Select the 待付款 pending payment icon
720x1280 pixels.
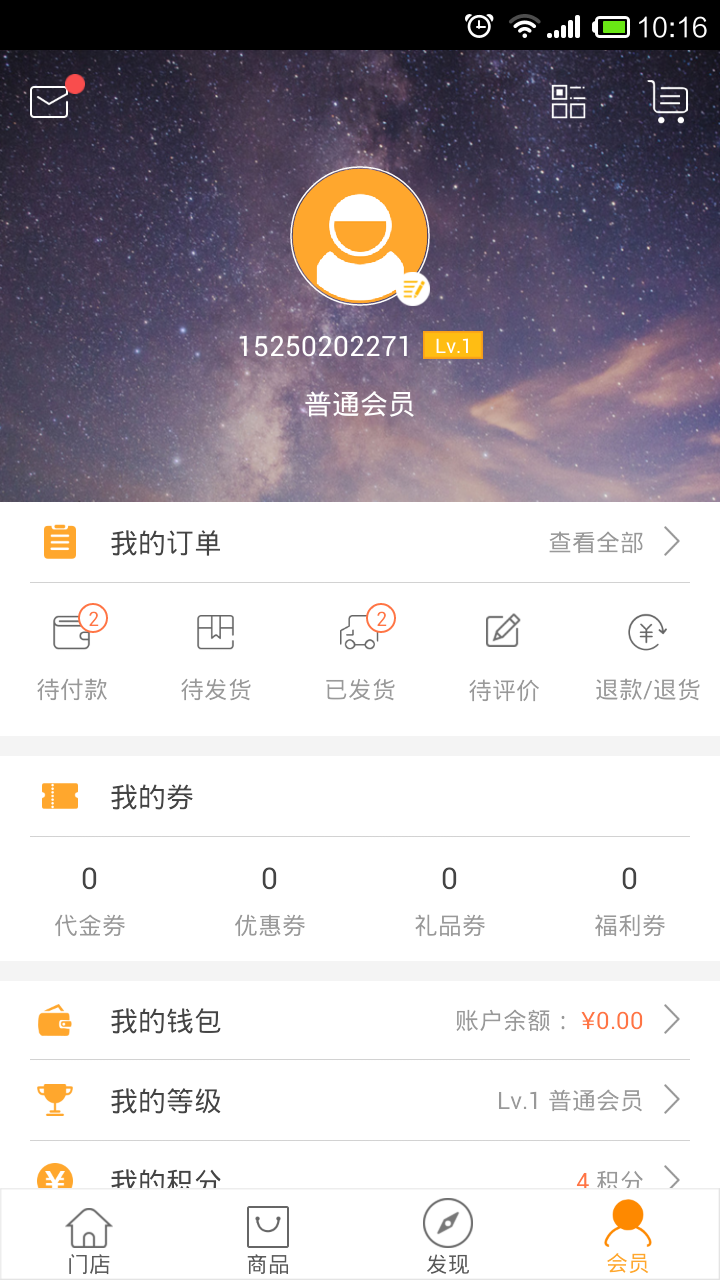coord(71,633)
